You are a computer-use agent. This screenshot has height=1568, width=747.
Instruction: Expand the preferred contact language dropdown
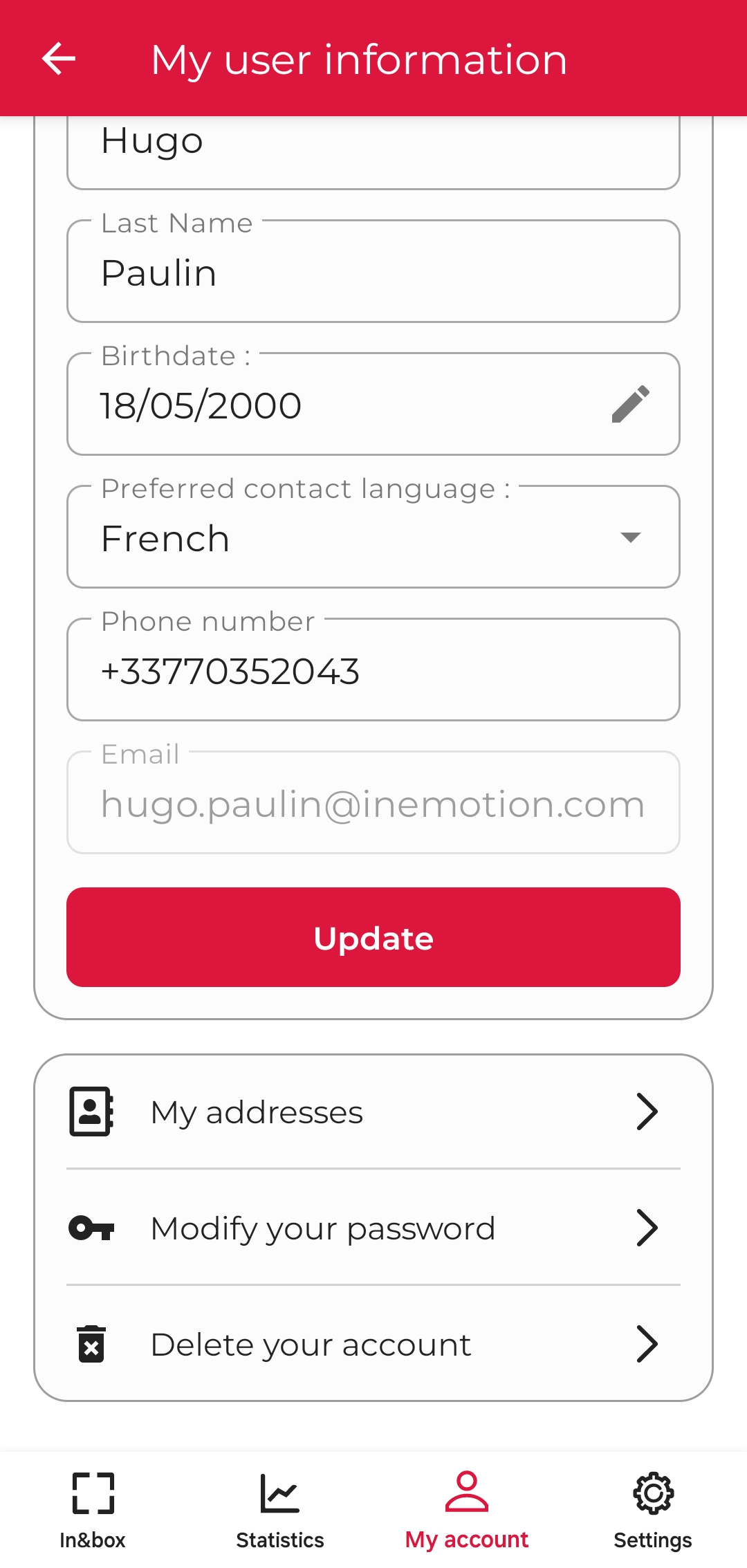[630, 537]
